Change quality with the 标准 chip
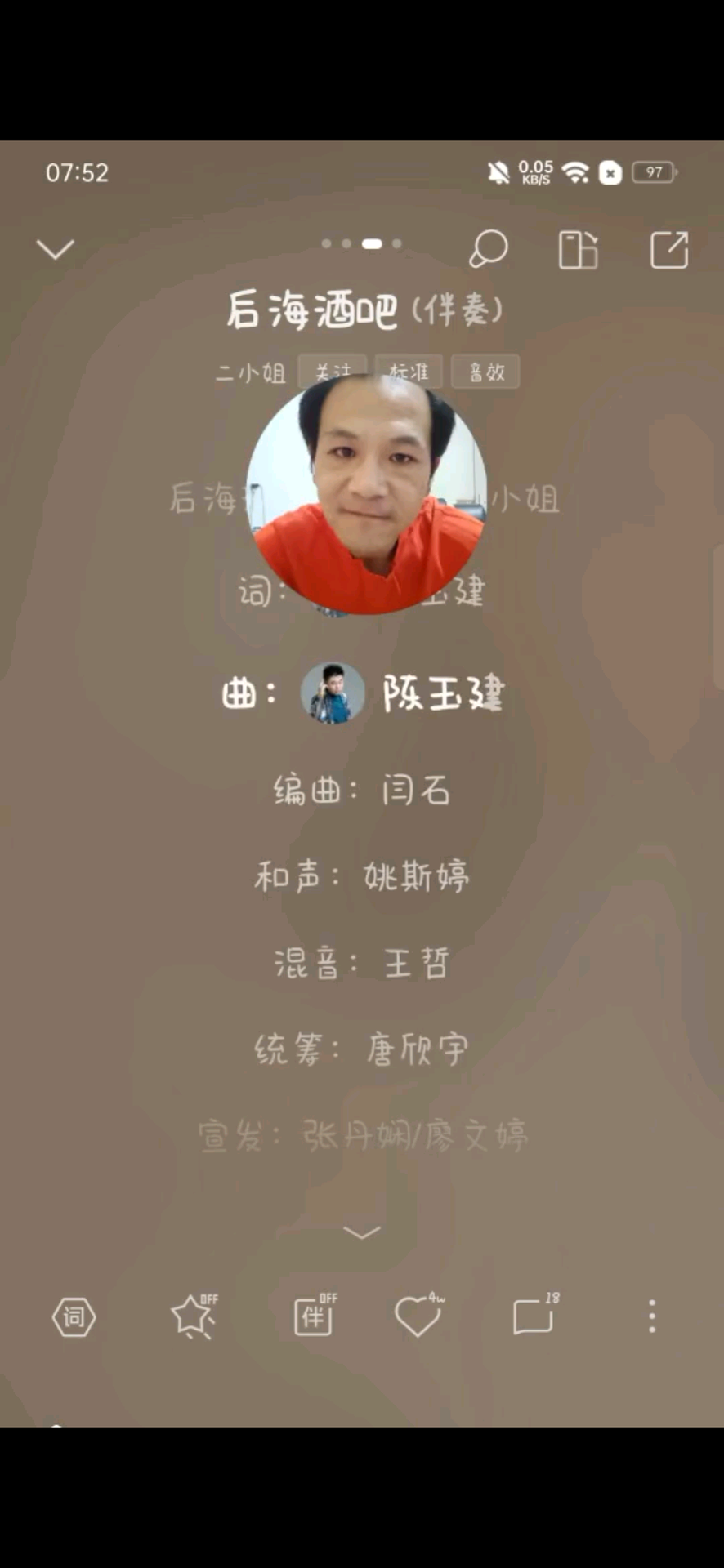The height and width of the screenshot is (1568, 724). click(x=409, y=372)
